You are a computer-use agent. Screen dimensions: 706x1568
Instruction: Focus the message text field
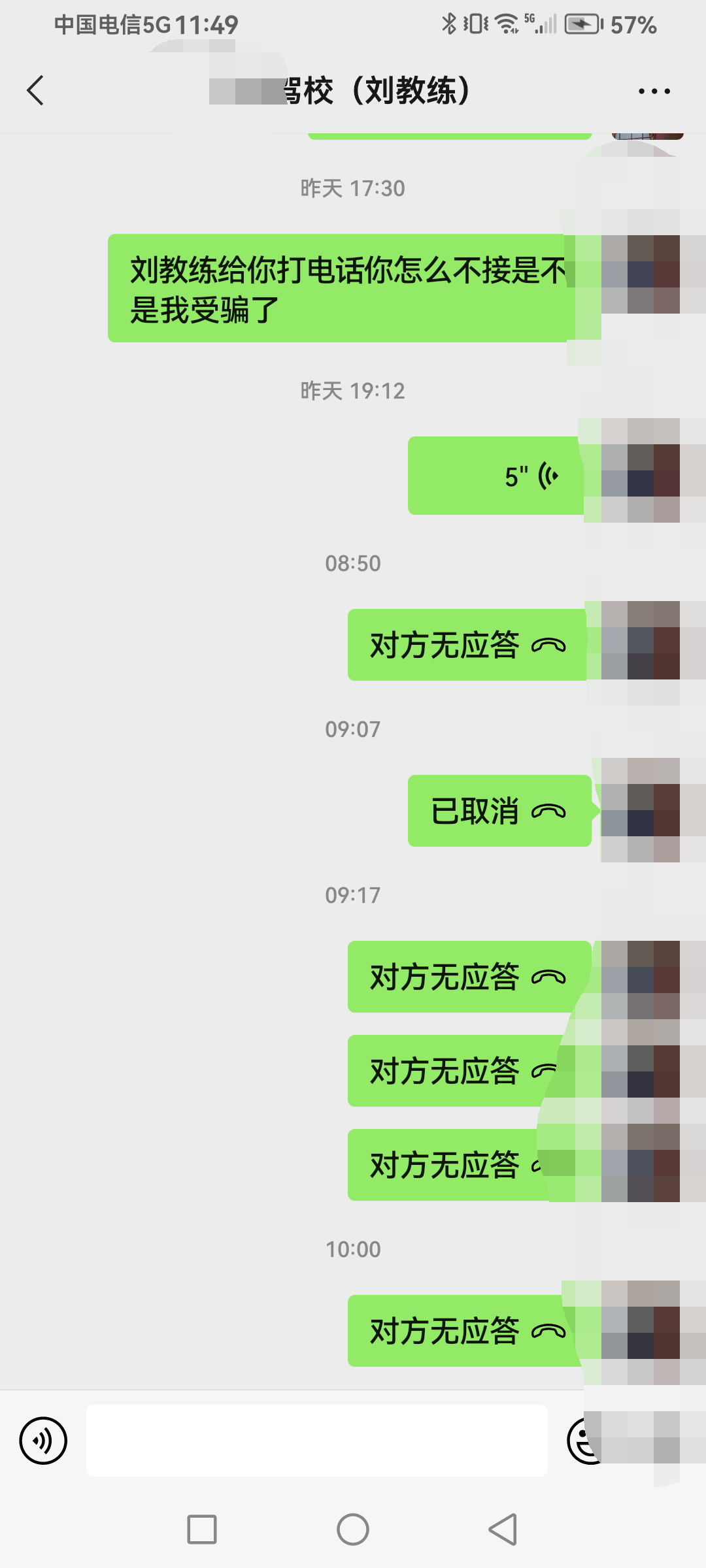[x=317, y=1441]
